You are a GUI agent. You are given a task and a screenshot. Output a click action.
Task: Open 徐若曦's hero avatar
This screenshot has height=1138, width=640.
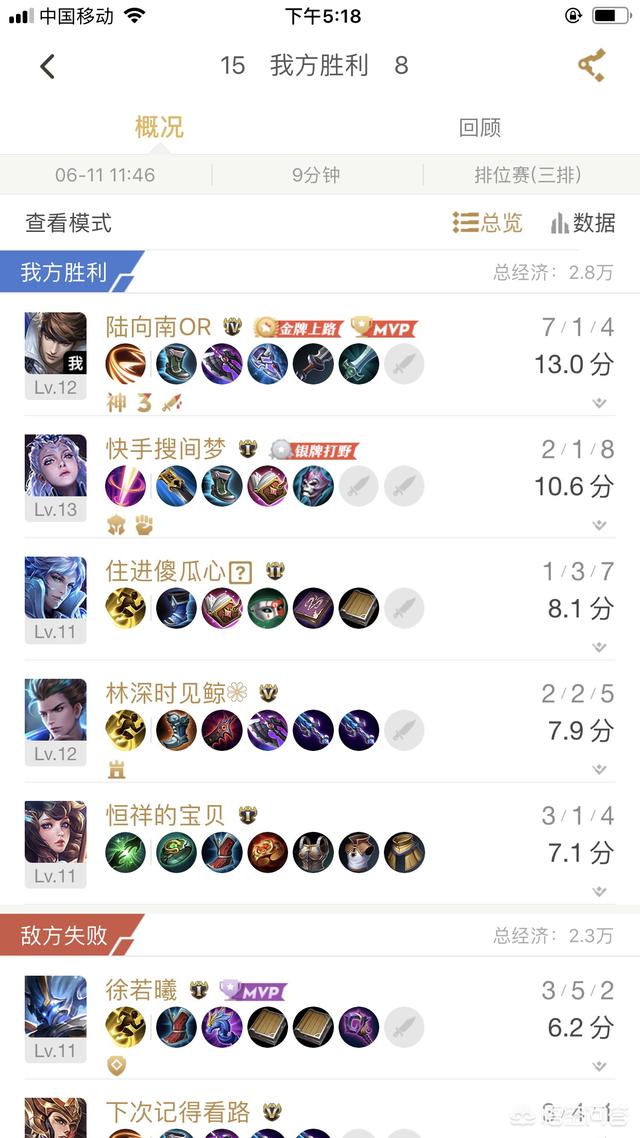coord(55,1006)
